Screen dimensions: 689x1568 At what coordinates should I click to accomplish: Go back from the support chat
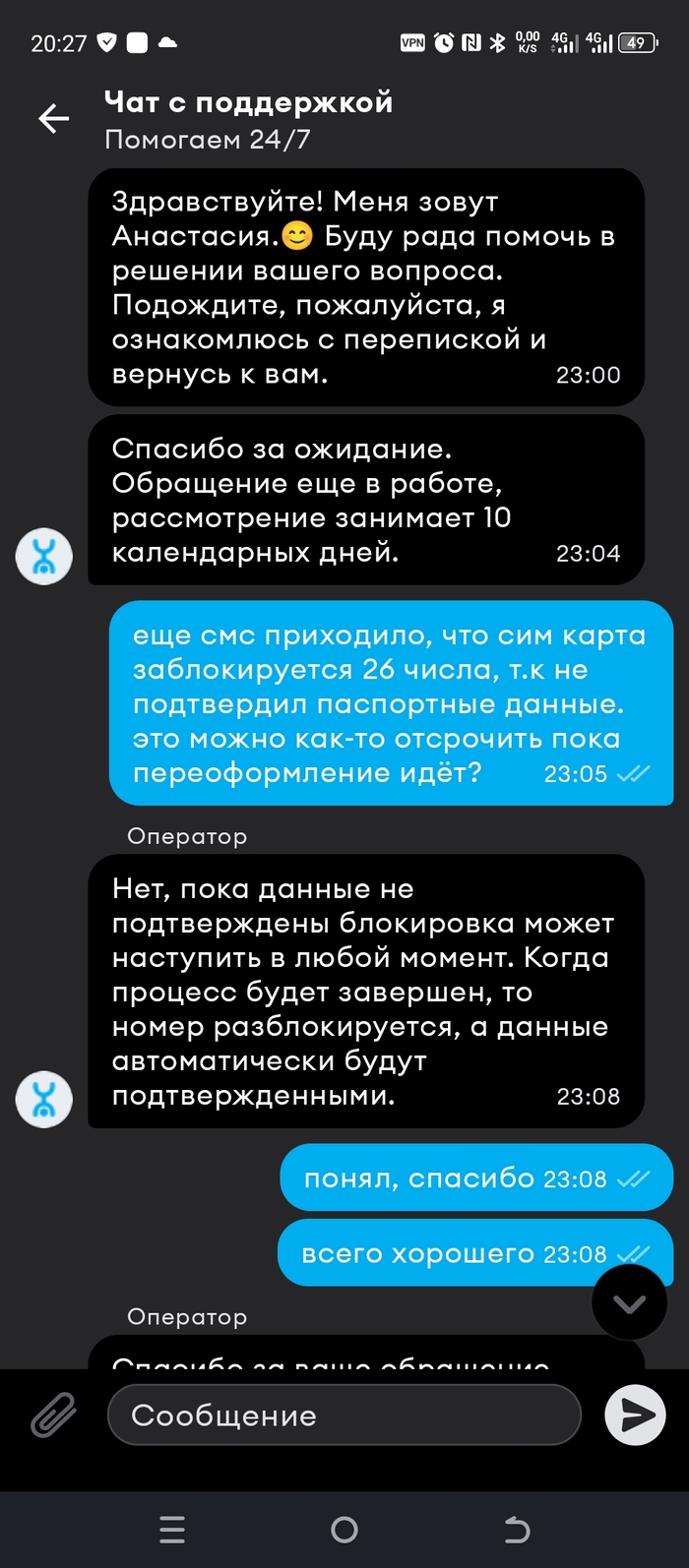pyautogui.click(x=54, y=119)
